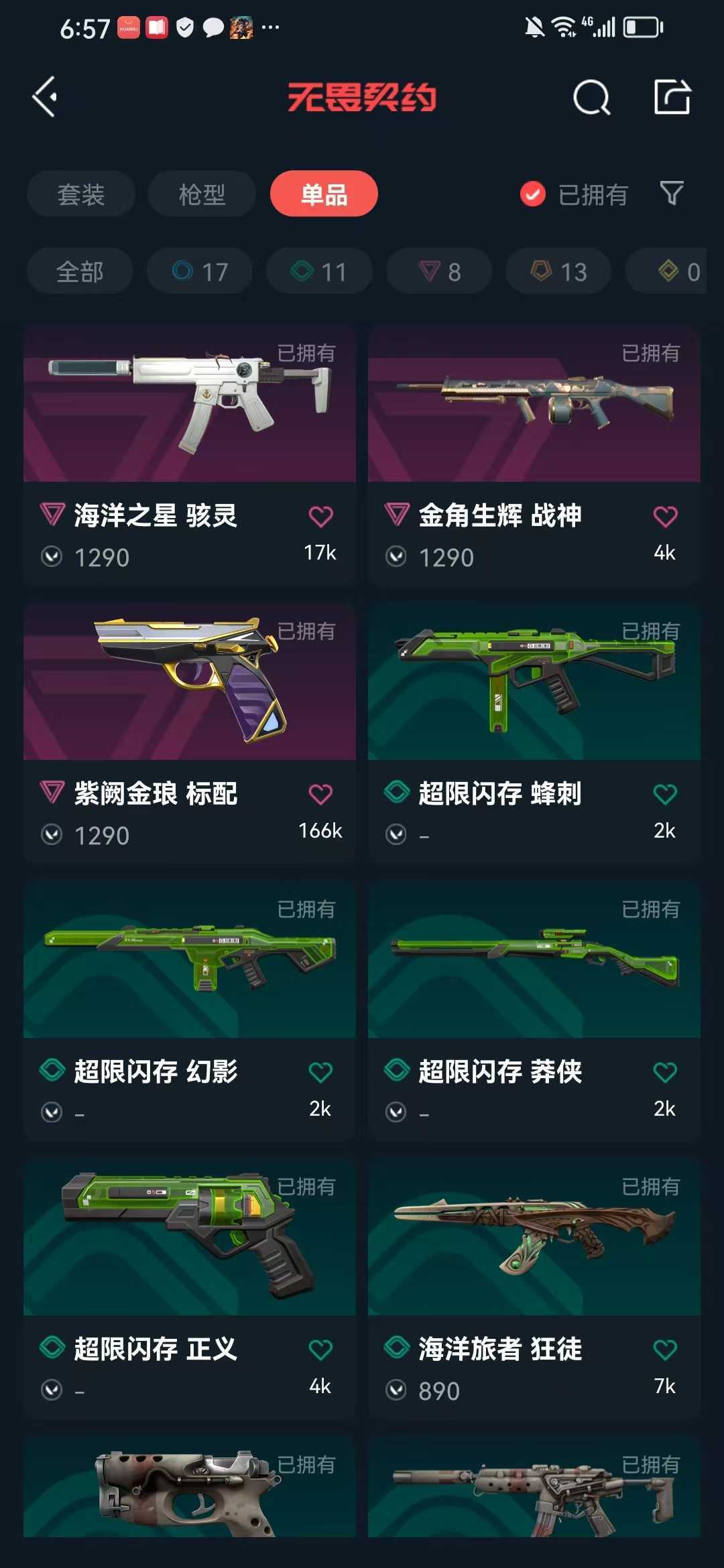This screenshot has height=1568, width=724.
Task: Select the 全部 rarity chip
Action: click(80, 271)
